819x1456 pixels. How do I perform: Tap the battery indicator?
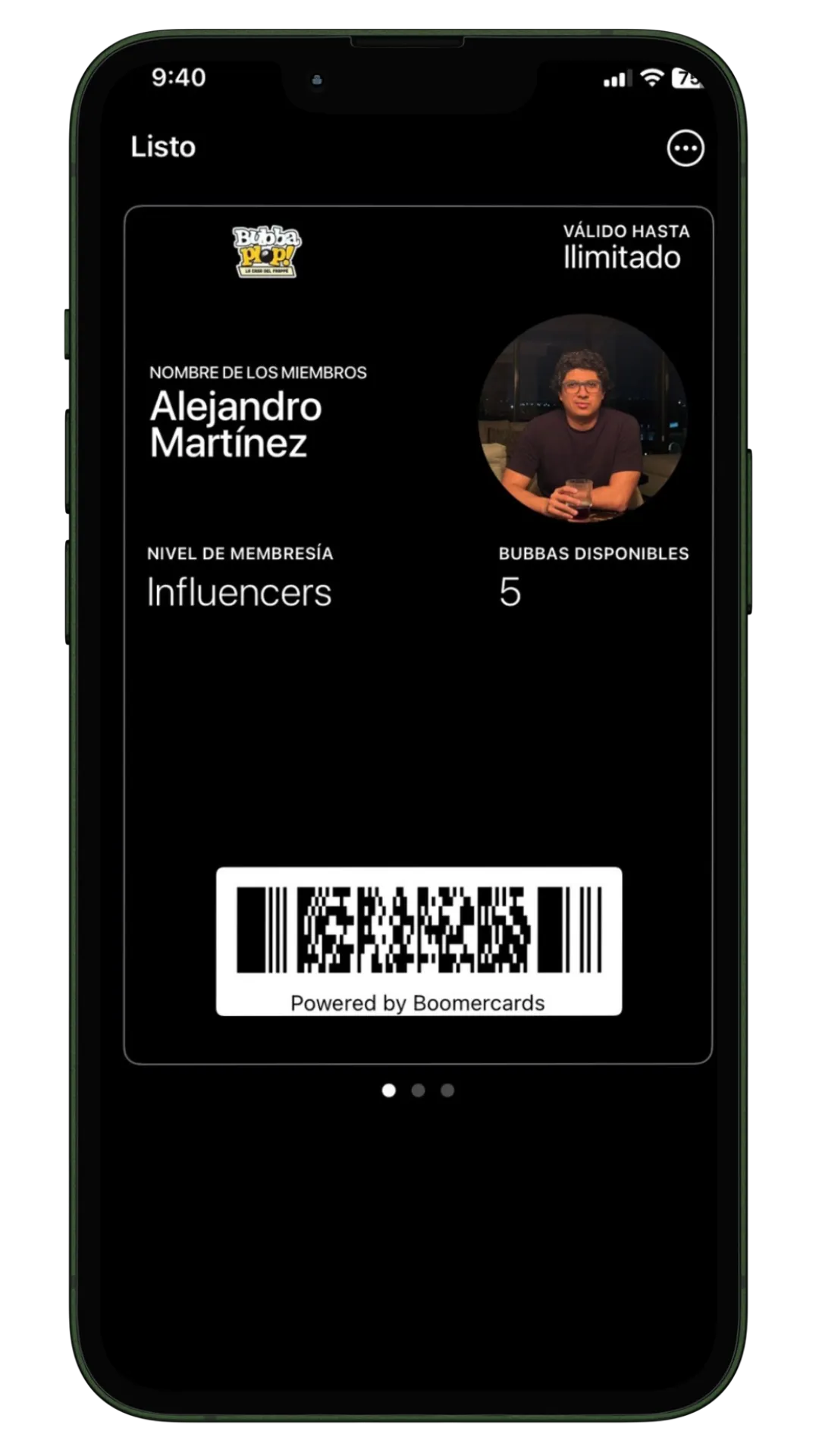tap(686, 77)
